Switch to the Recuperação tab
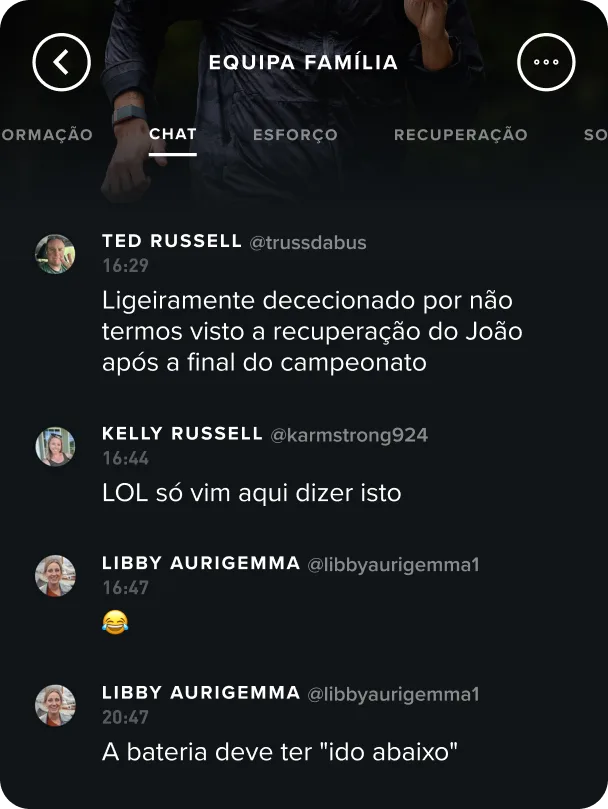This screenshot has width=608, height=809. 460,135
